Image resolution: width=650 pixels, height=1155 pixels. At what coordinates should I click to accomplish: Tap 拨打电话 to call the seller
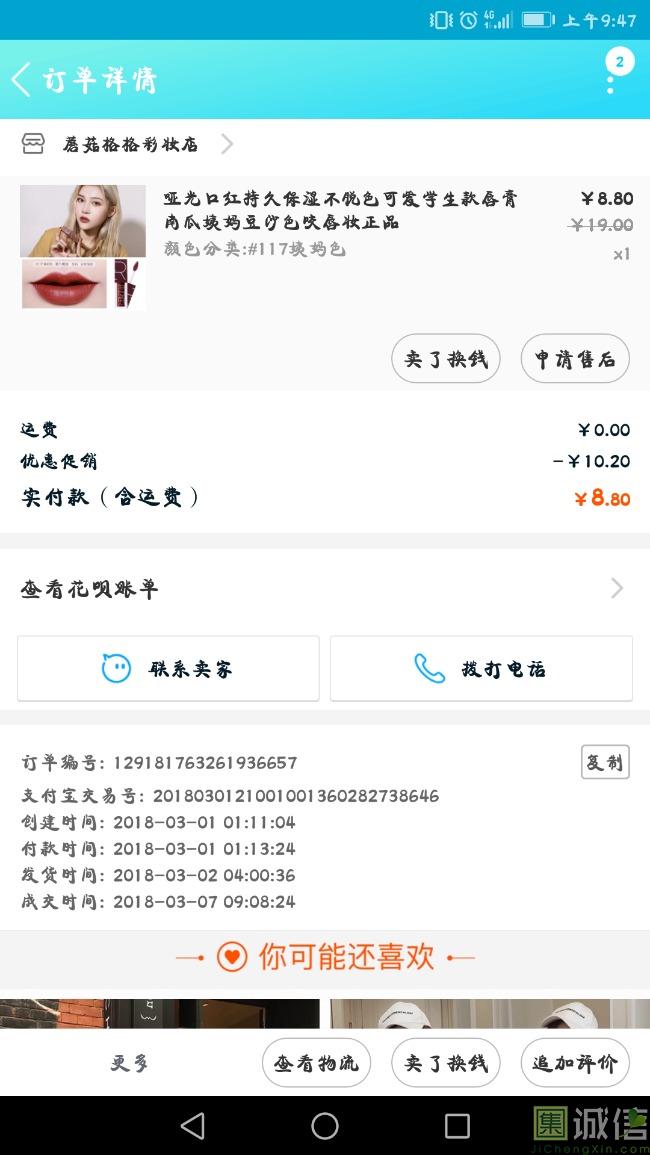(481, 668)
